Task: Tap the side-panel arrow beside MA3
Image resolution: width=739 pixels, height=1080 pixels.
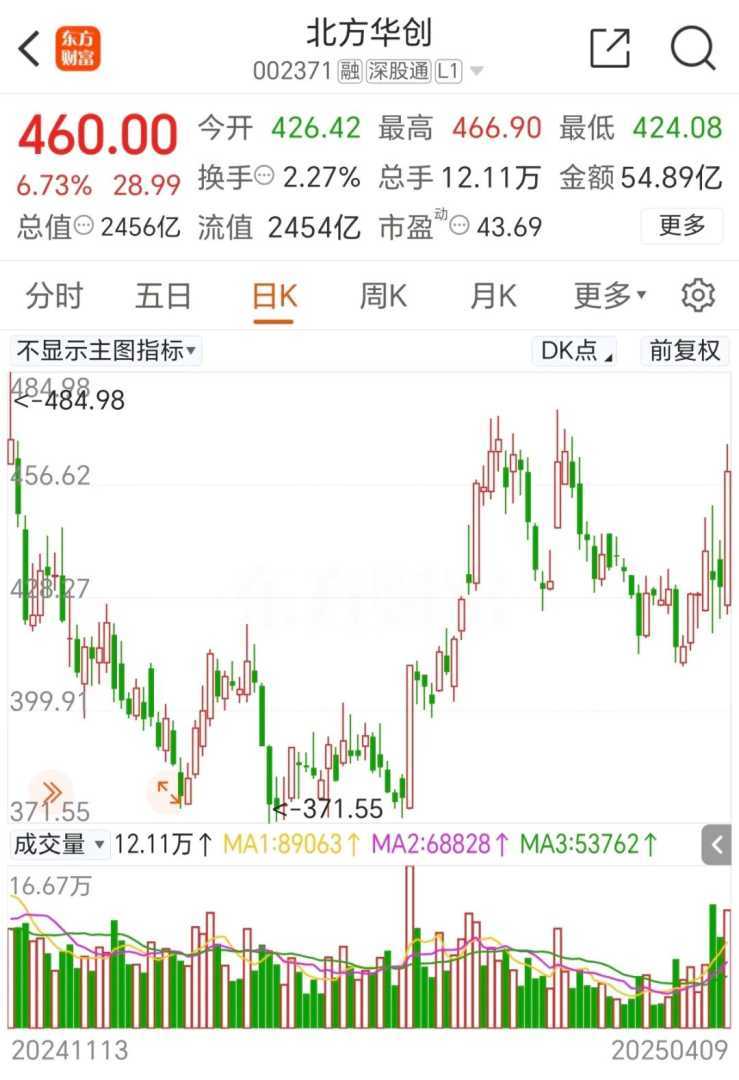Action: [x=717, y=845]
